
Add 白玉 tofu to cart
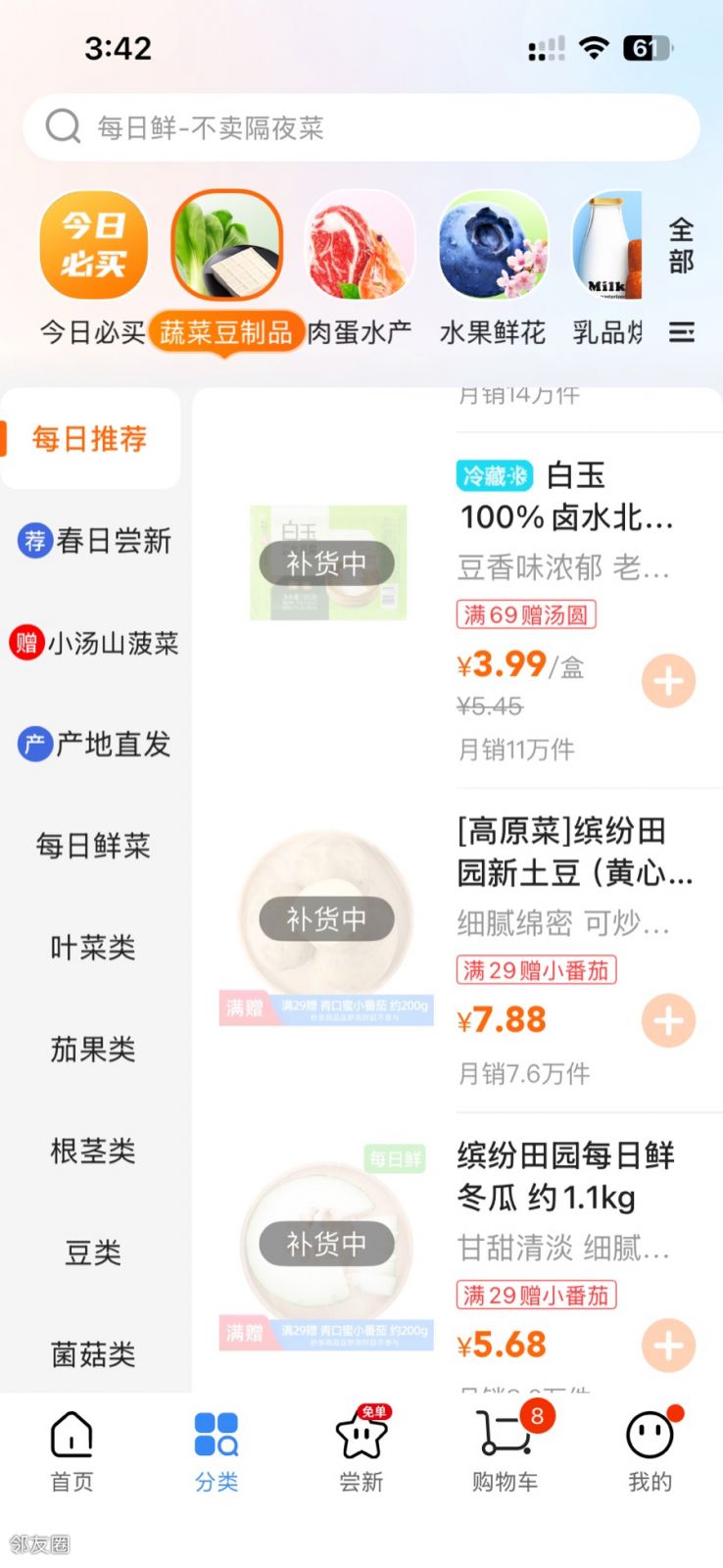668,681
